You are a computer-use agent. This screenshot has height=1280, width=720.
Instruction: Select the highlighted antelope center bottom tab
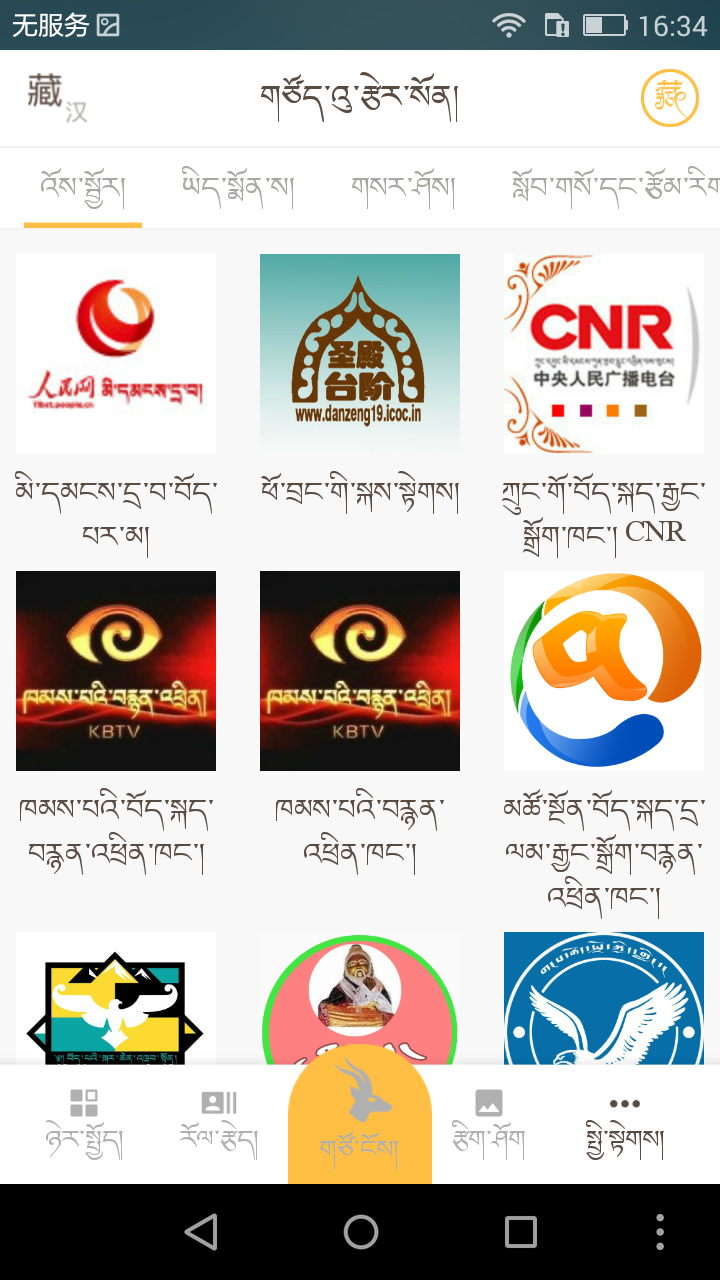360,1118
